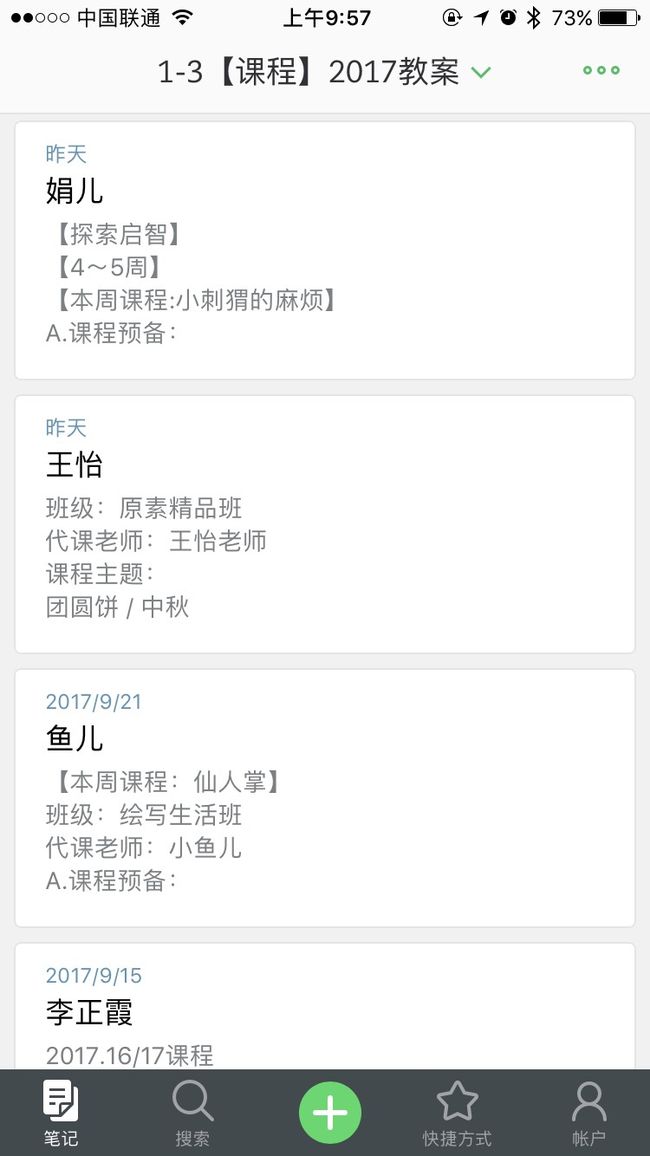Open the note titled 鱼儿
The height and width of the screenshot is (1156, 650).
(x=325, y=798)
